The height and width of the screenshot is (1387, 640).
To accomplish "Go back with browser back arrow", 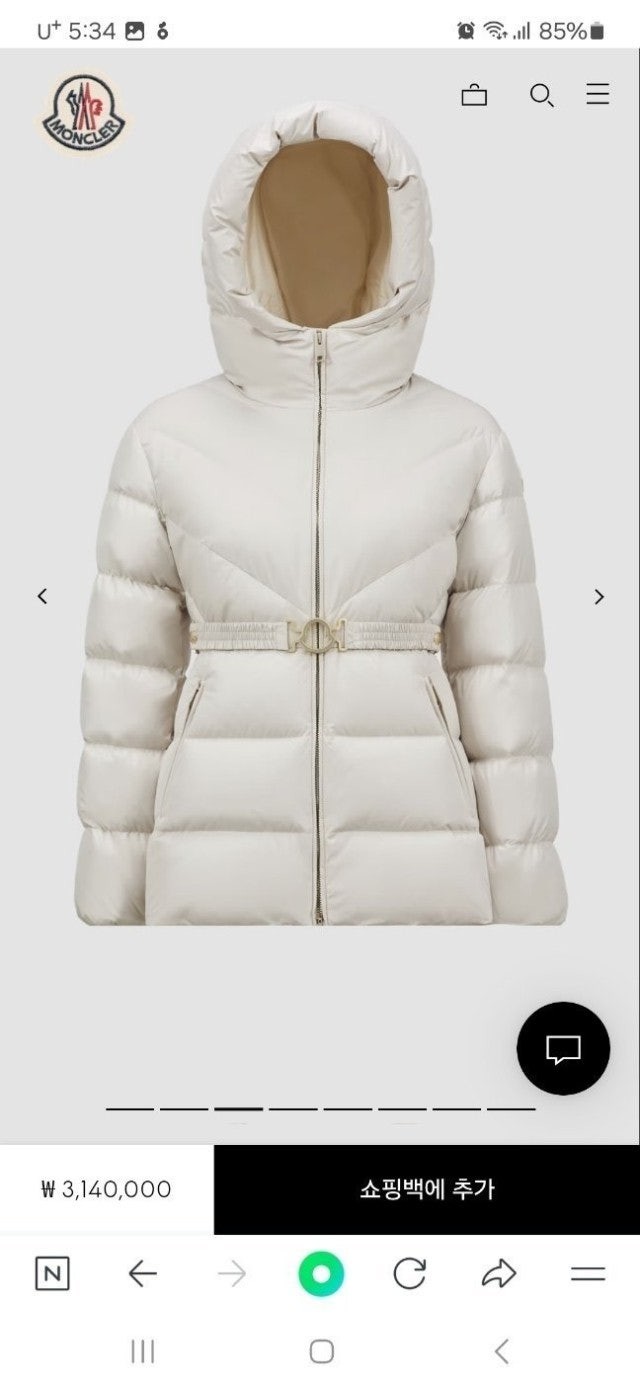I will (x=143, y=1273).
